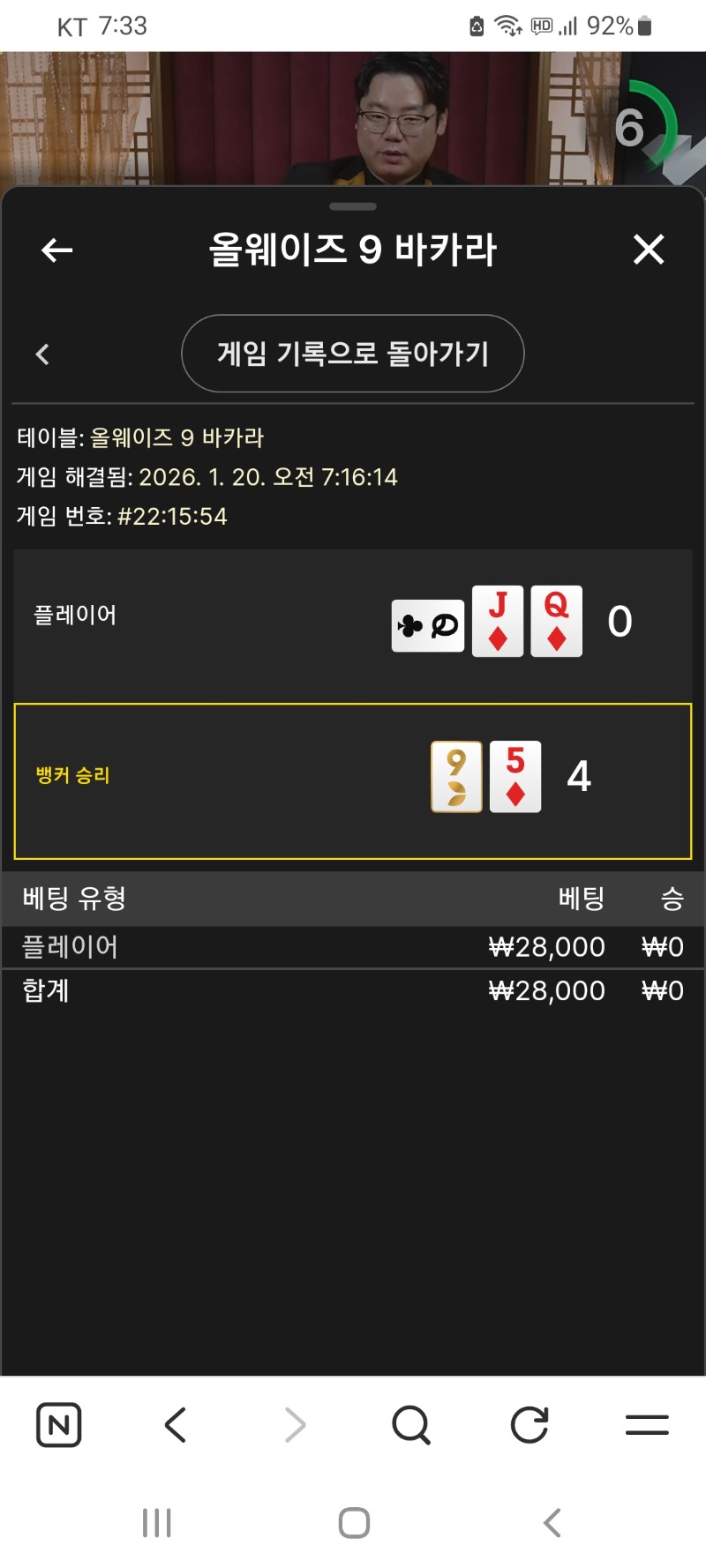This screenshot has height=1568, width=706.
Task: Open the Naver home button in browser bar
Action: [59, 1424]
